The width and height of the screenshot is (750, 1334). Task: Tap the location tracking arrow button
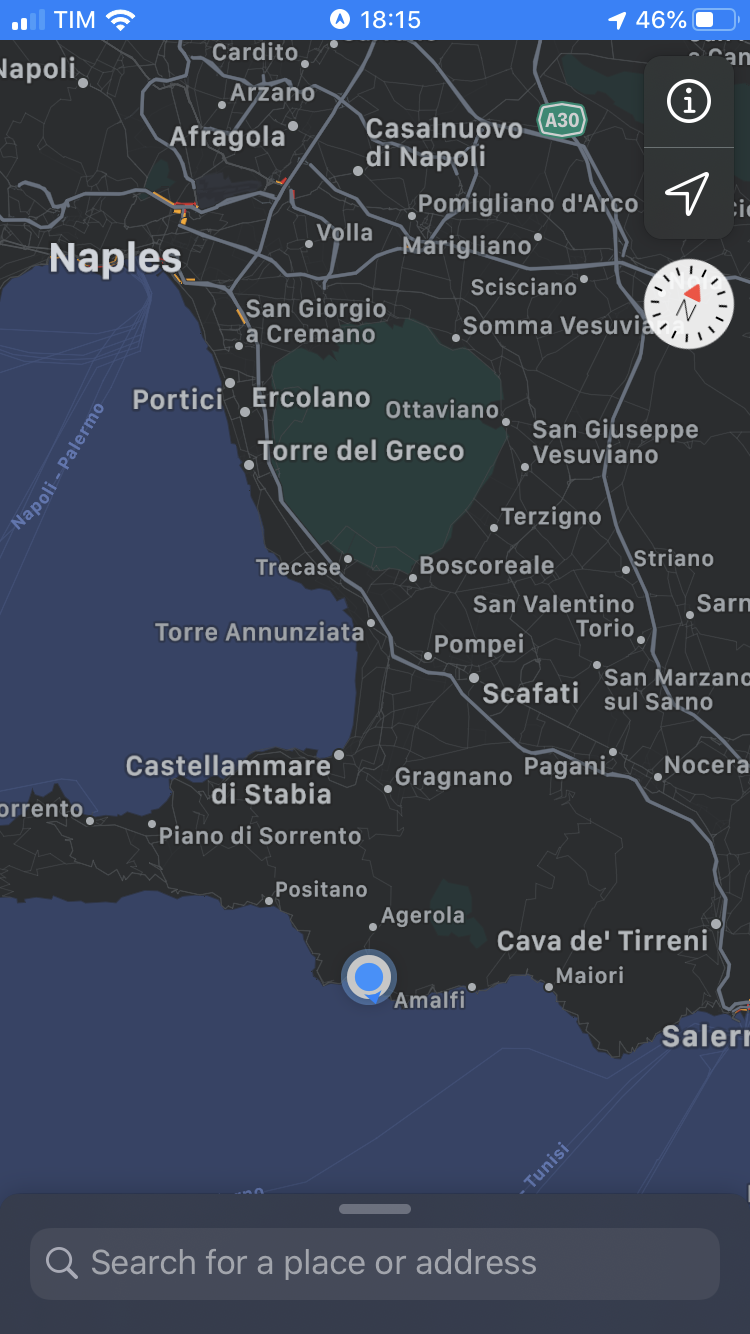click(x=688, y=192)
